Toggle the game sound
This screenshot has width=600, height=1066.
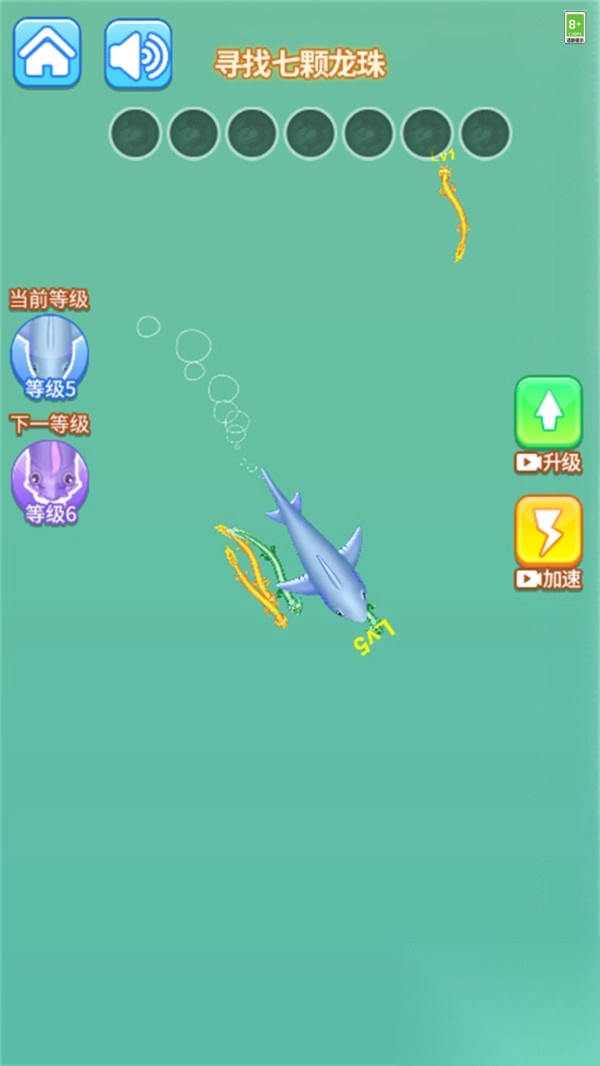[138, 53]
